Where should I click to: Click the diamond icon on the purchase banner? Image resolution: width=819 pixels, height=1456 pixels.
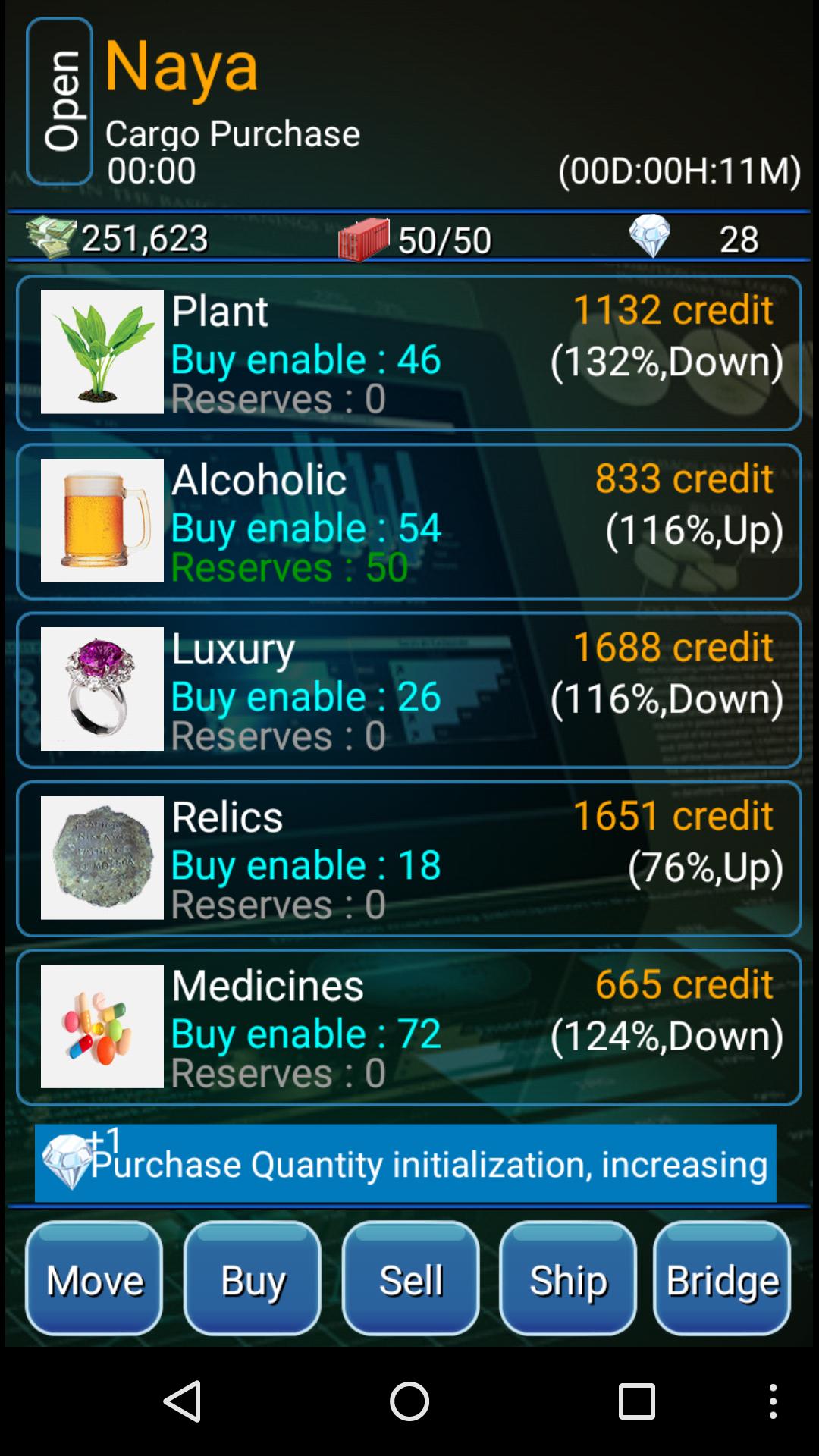(x=68, y=1156)
